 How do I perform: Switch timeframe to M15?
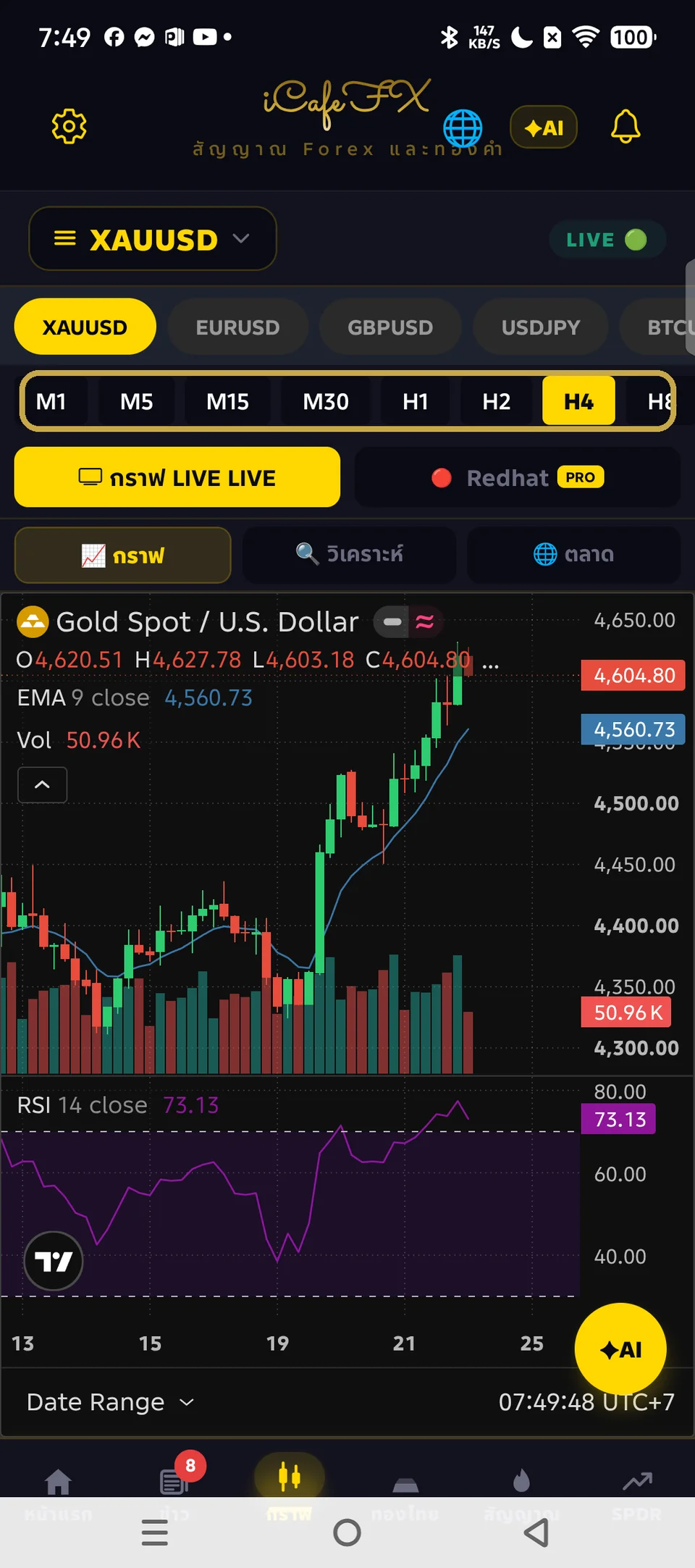pos(227,401)
